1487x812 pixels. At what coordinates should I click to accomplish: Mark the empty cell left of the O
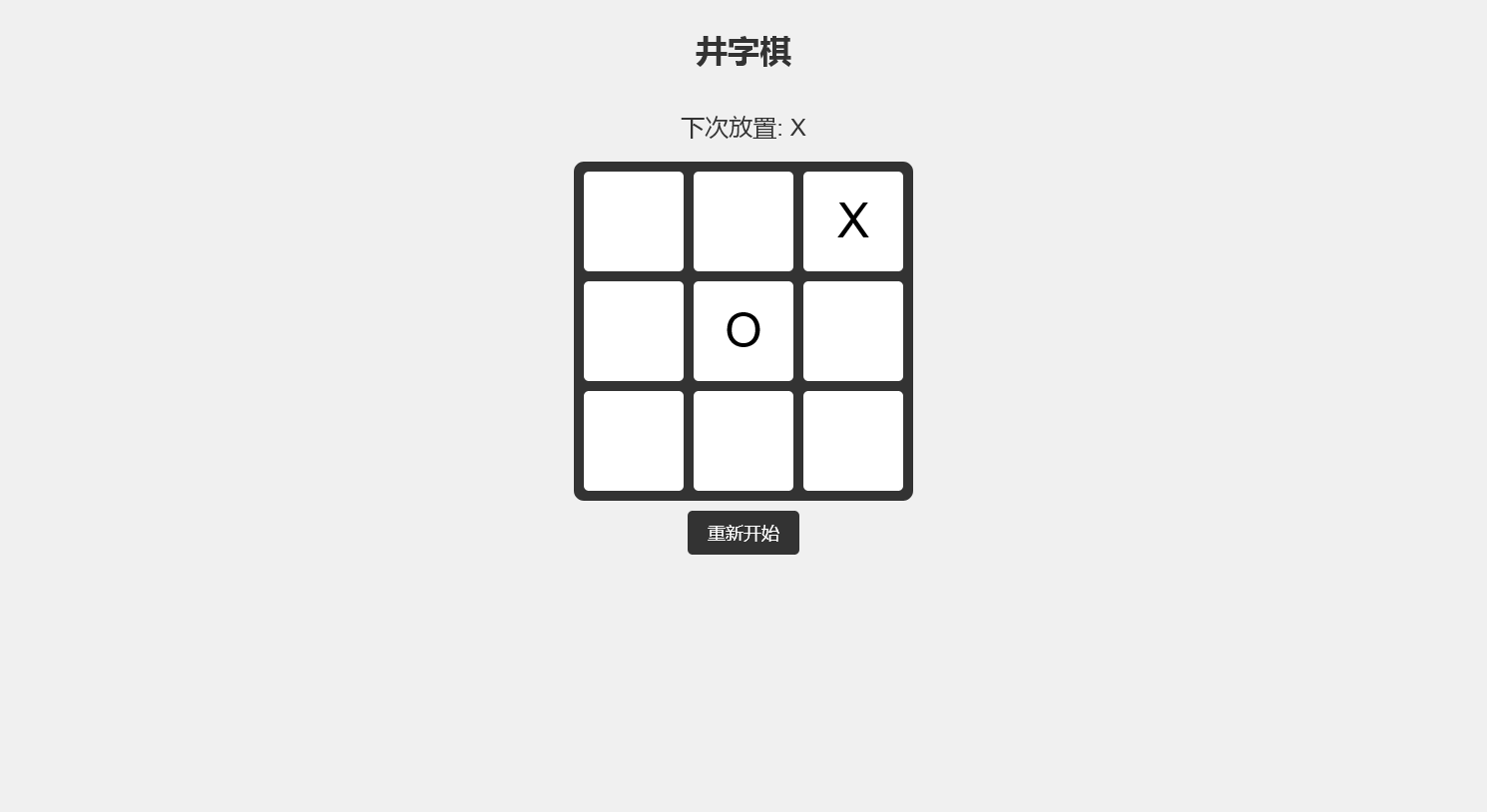[x=634, y=331]
